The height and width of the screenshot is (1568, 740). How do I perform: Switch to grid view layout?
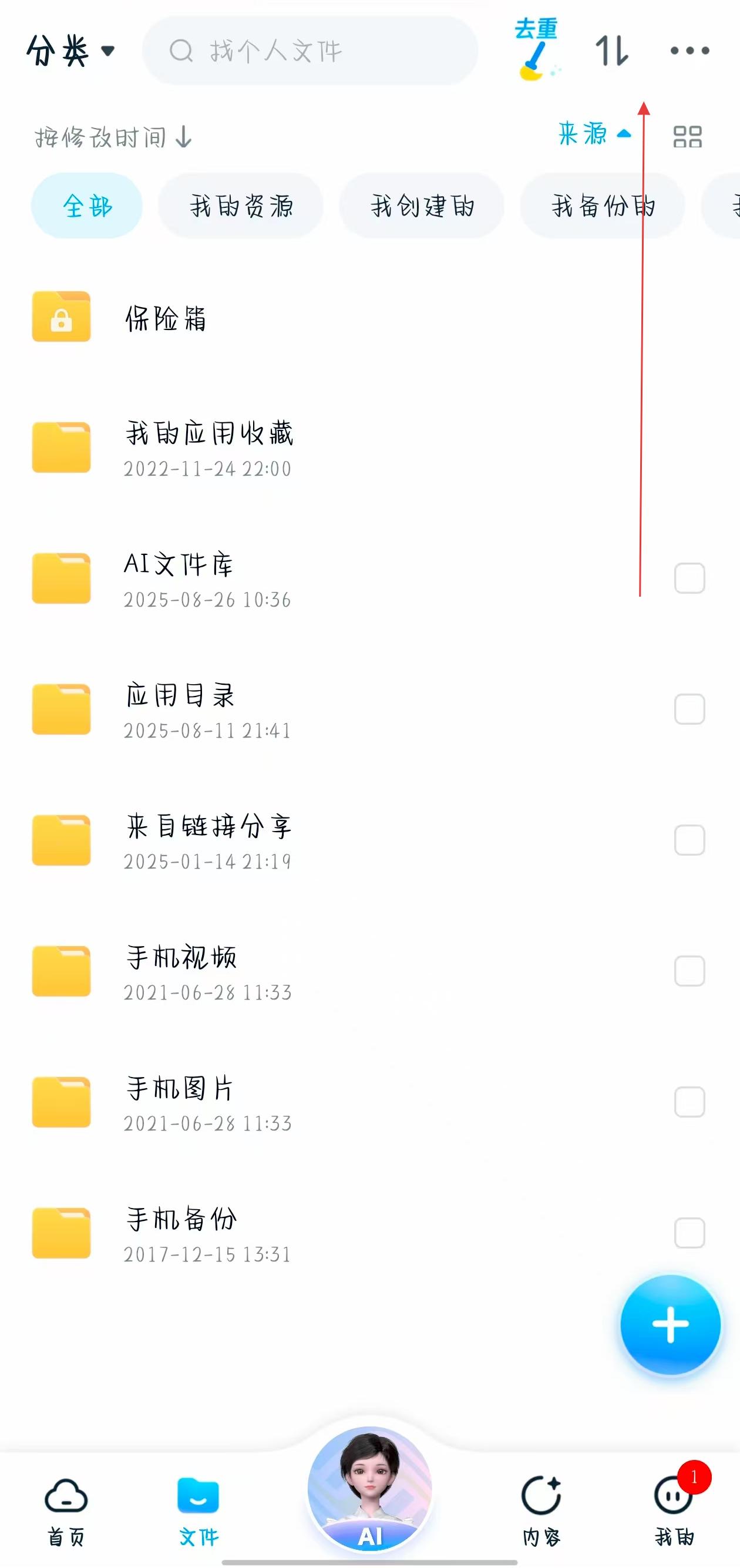click(x=688, y=136)
